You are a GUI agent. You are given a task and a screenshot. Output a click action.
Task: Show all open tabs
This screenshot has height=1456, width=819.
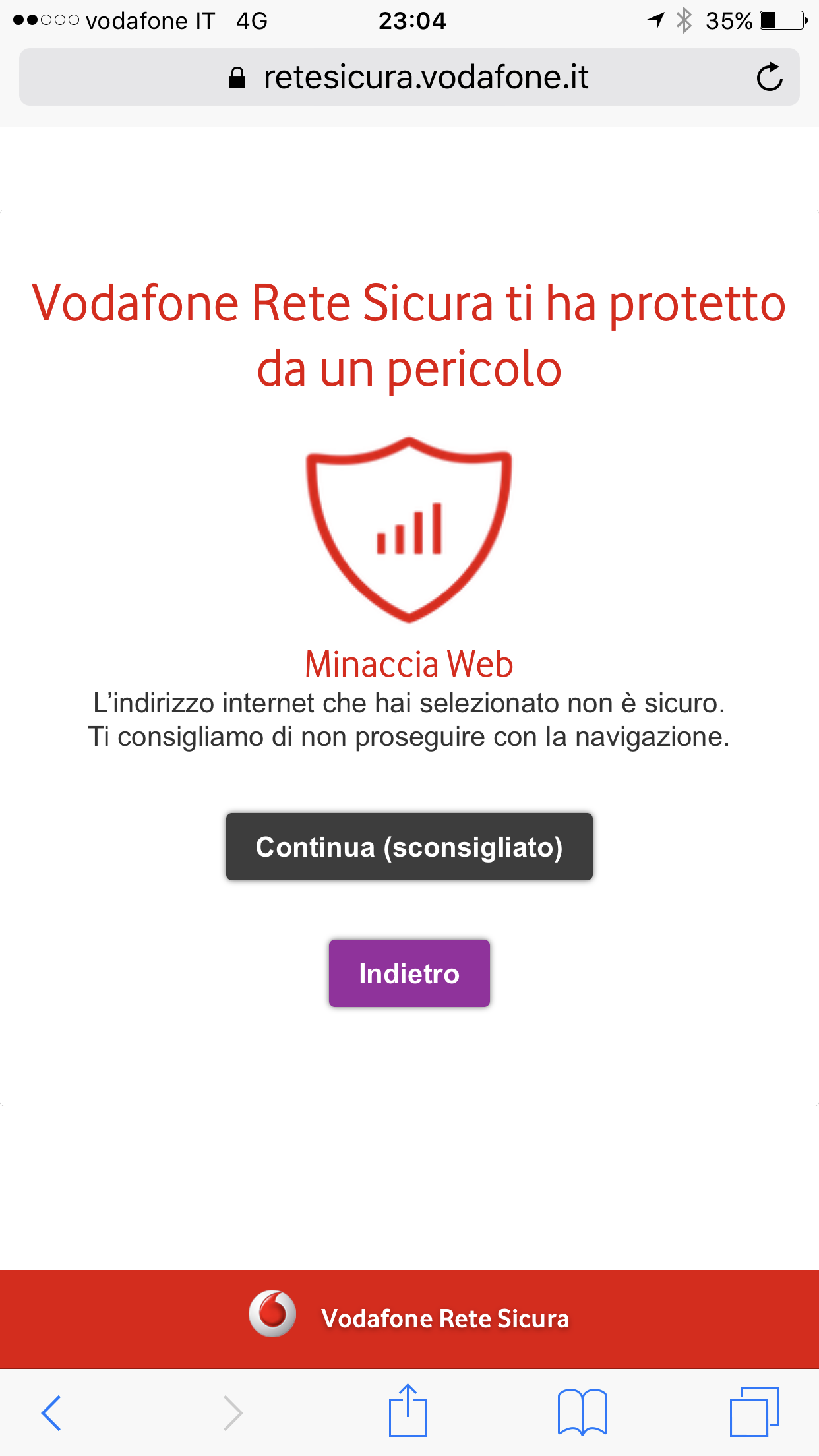click(x=754, y=1412)
